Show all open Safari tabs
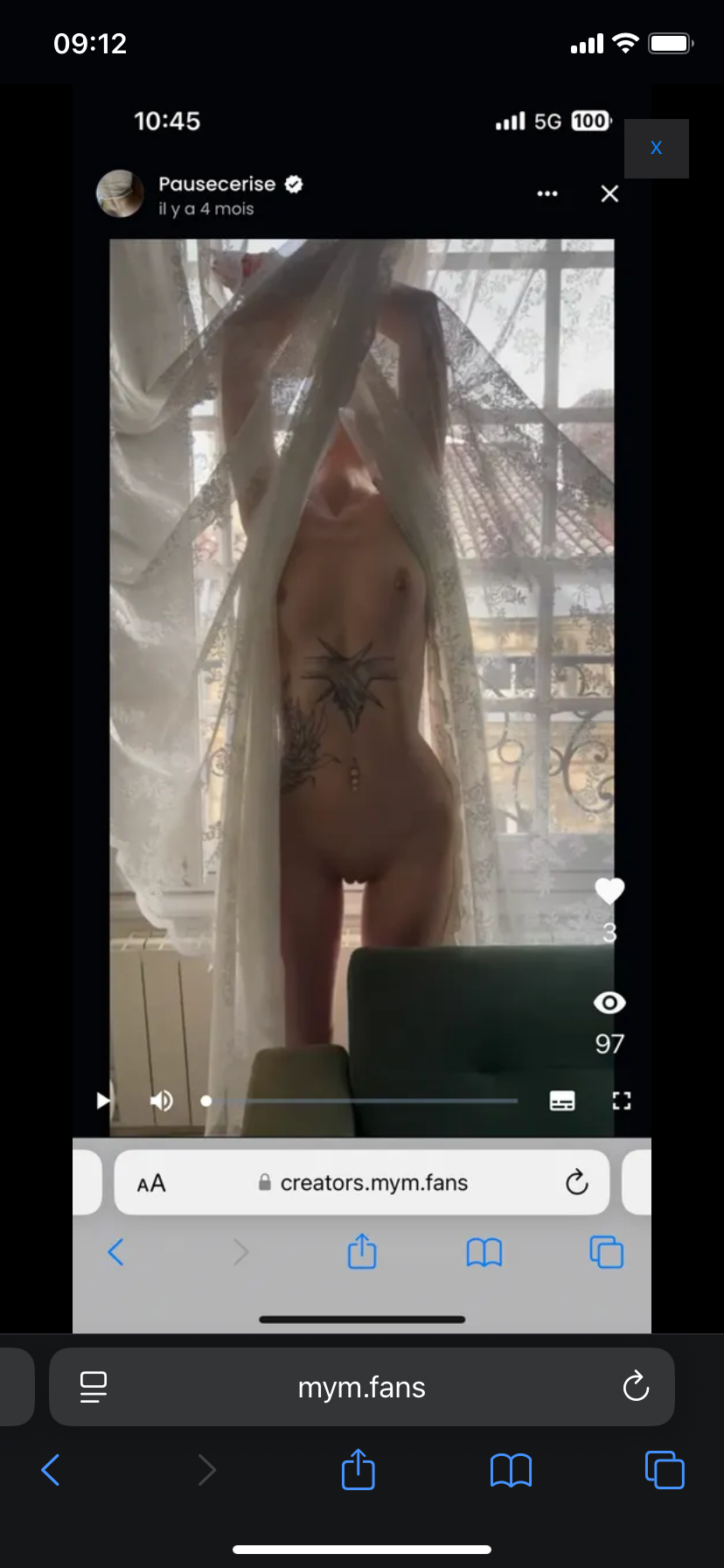The image size is (724, 1568). point(665,1470)
